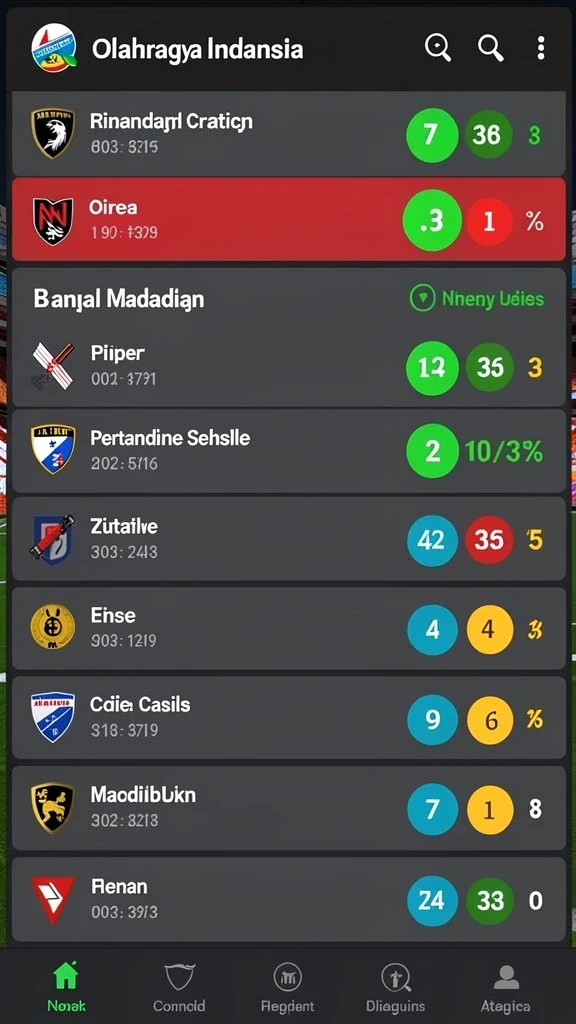This screenshot has width=576, height=1024.
Task: Open the Pertandine Sehslle row
Action: tap(289, 451)
